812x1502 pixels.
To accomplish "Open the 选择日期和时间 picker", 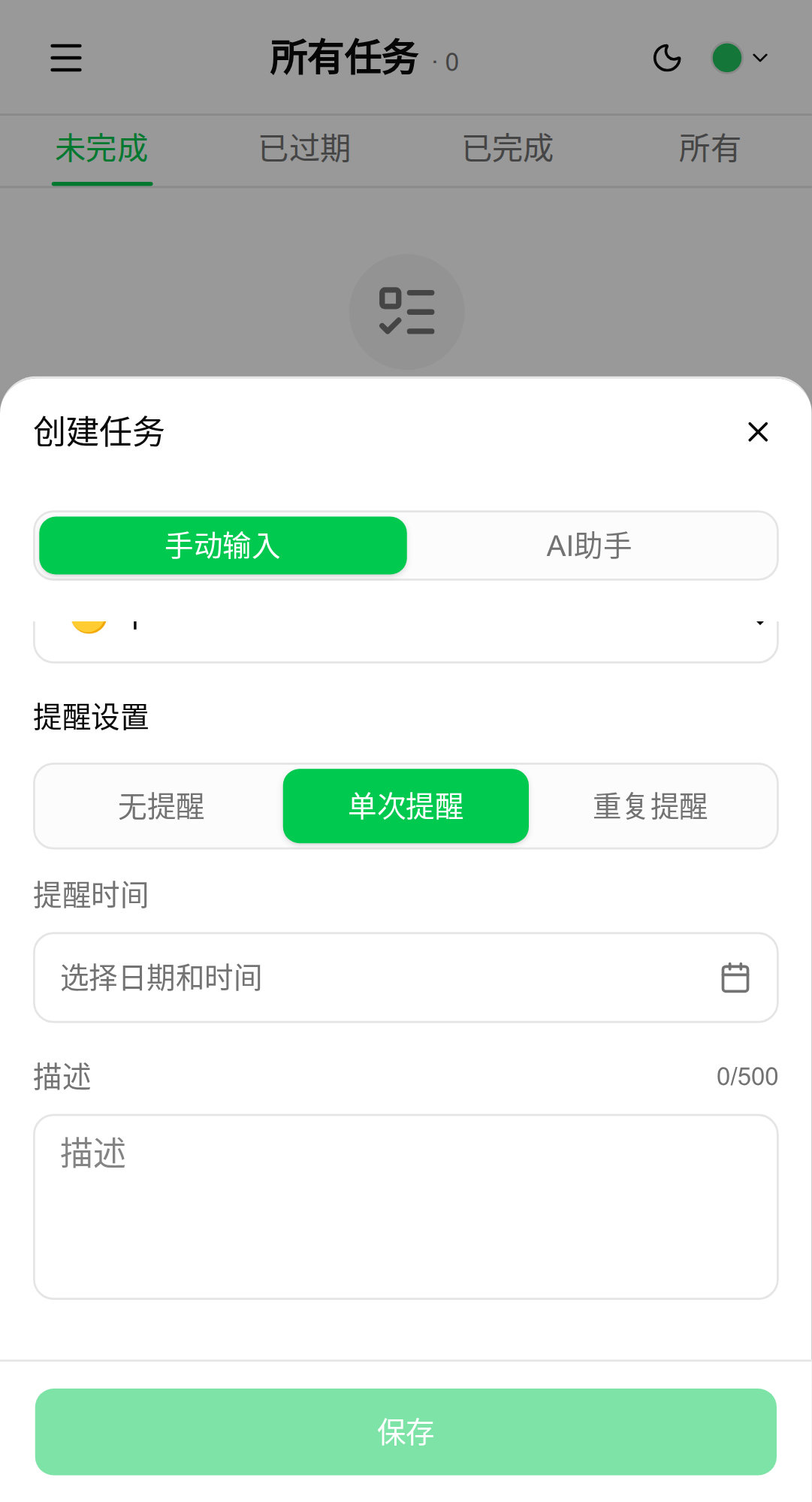I will [406, 978].
